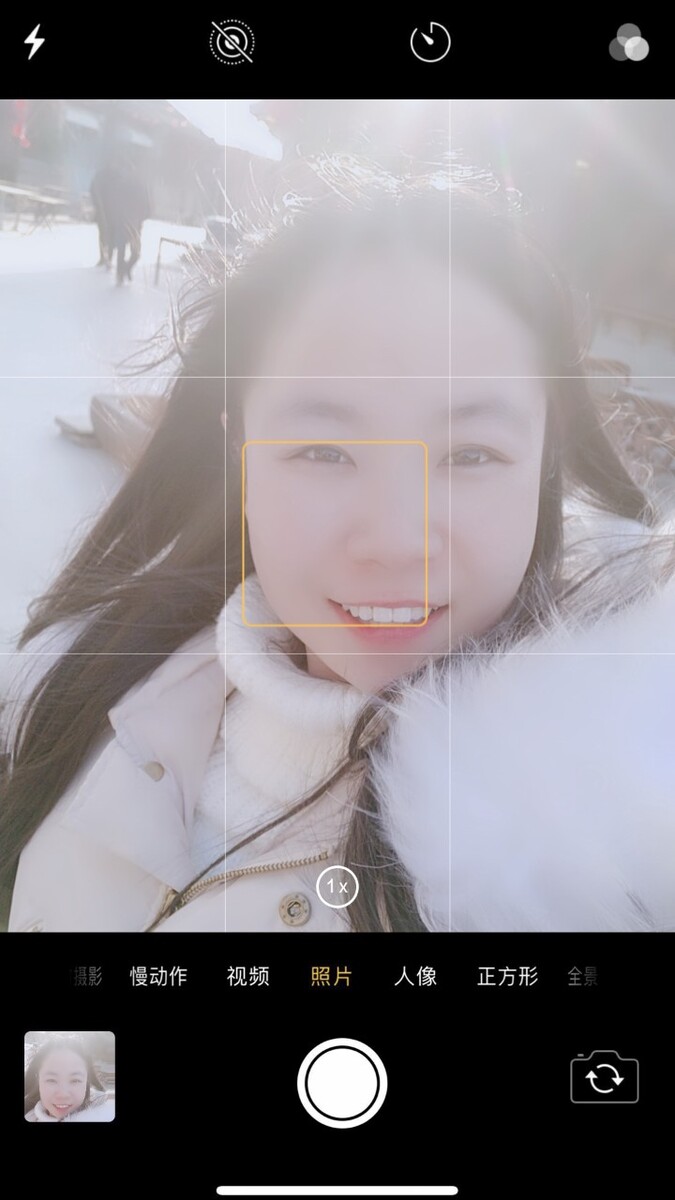The image size is (675, 1200).
Task: Toggle Live Photo mode
Action: coord(232,42)
